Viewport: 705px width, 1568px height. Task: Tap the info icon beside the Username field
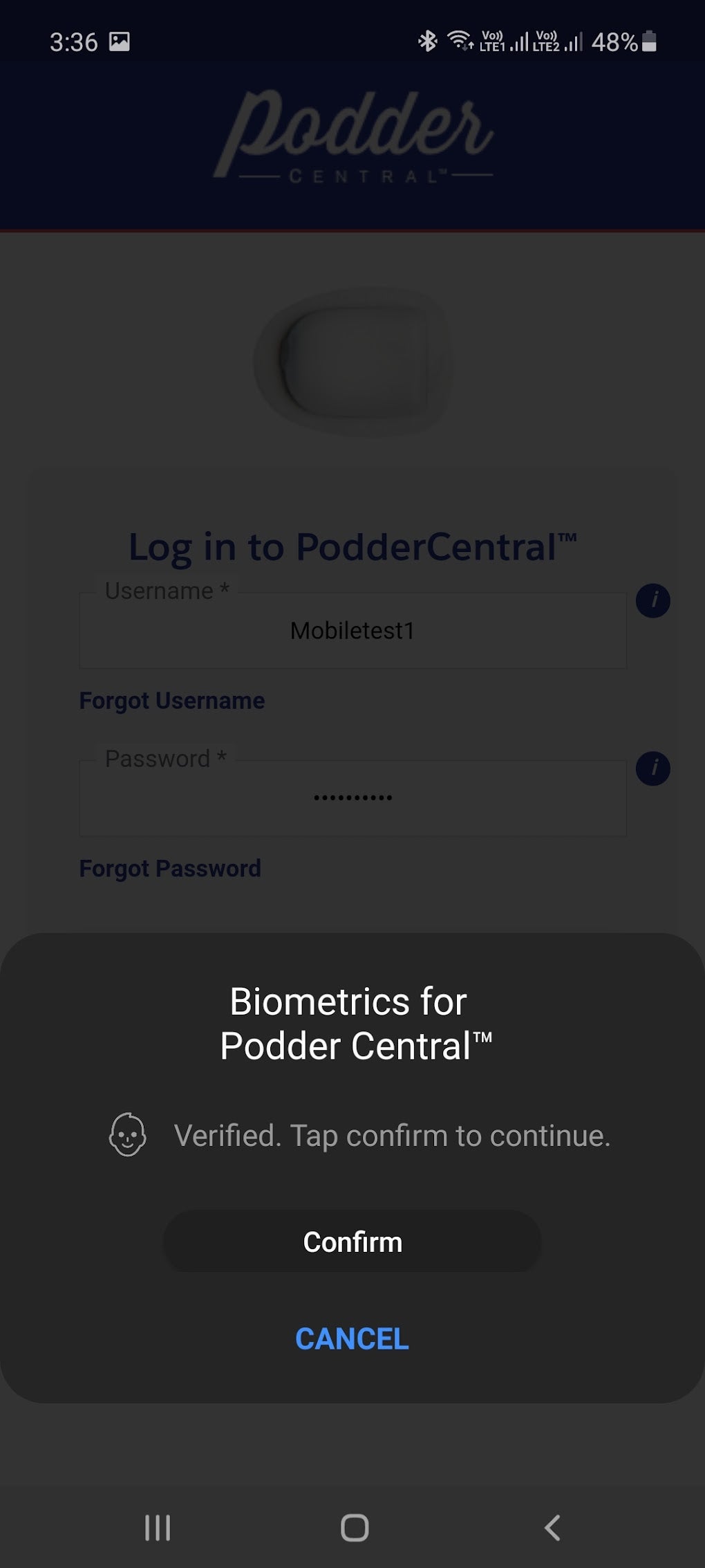652,600
